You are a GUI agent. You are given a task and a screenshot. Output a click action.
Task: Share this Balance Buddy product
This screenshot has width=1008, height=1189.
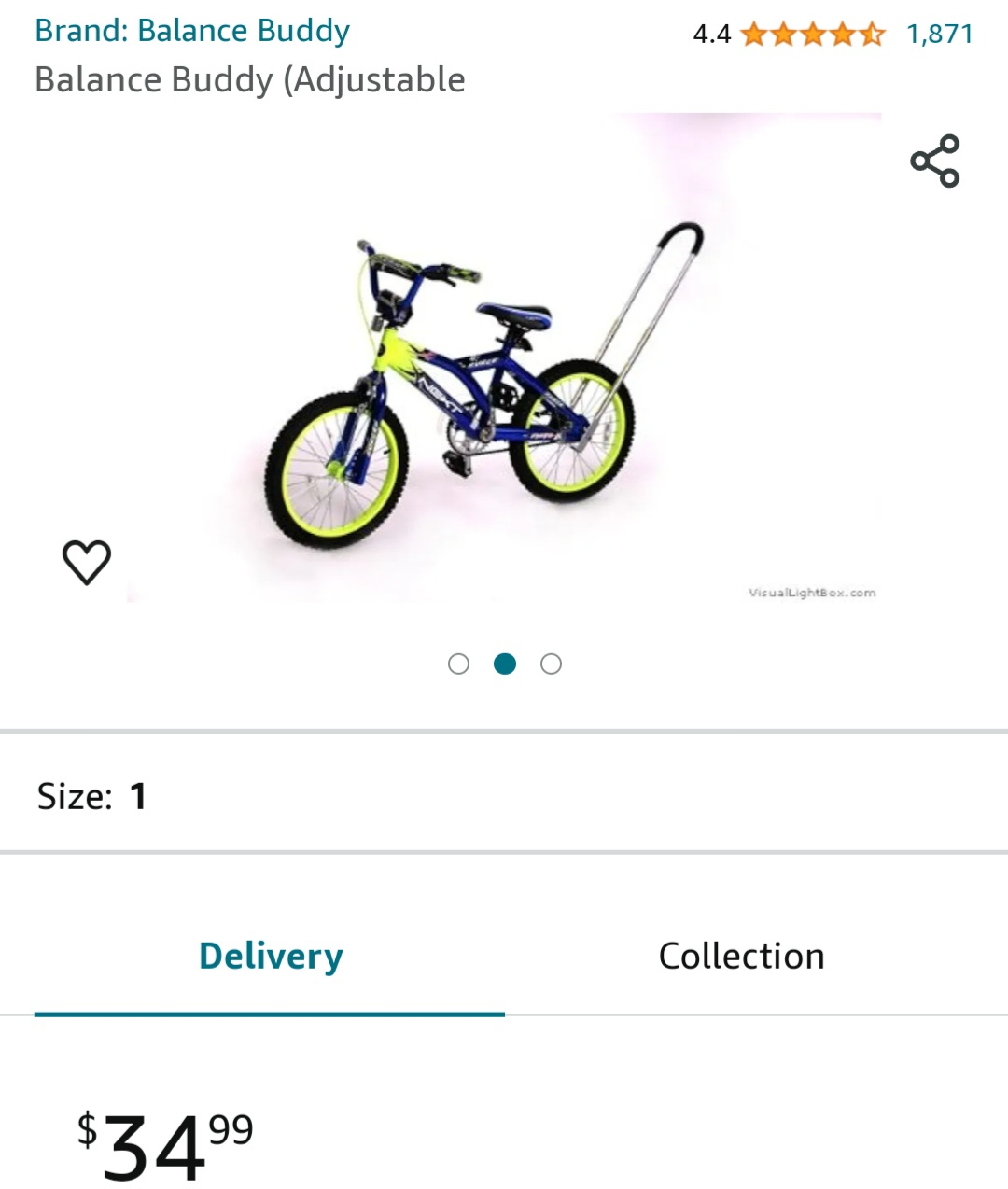(x=934, y=161)
